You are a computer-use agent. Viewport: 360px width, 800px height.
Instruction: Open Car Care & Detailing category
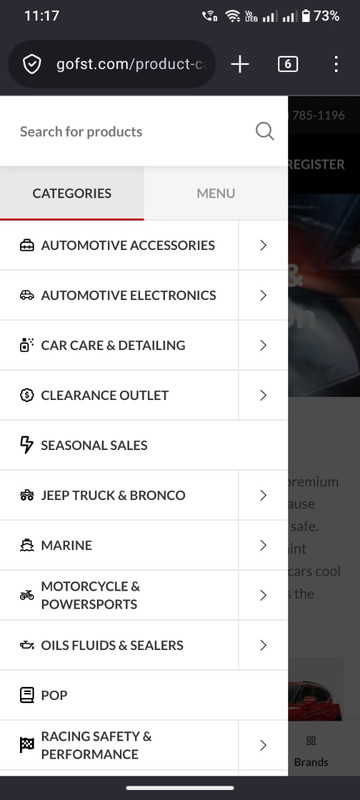coord(119,345)
